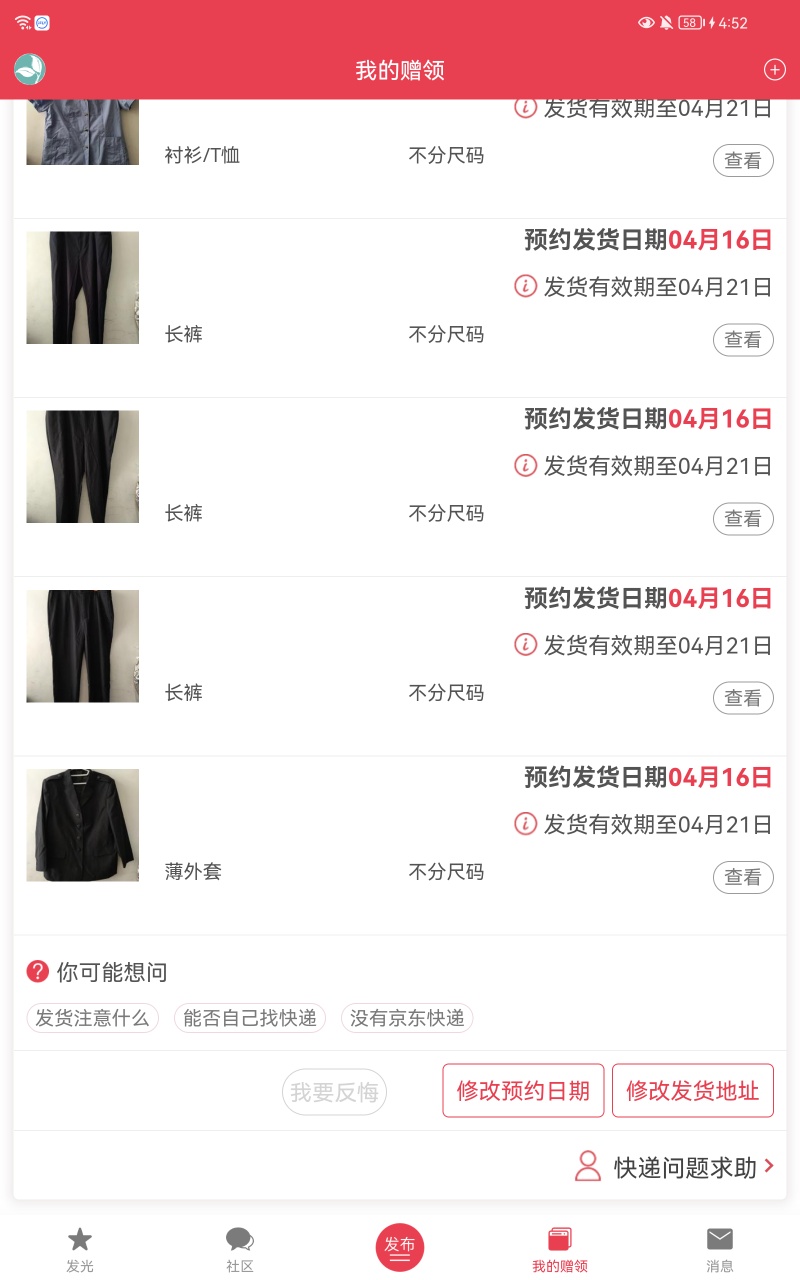Open the 消息 messages tab

point(720,1249)
